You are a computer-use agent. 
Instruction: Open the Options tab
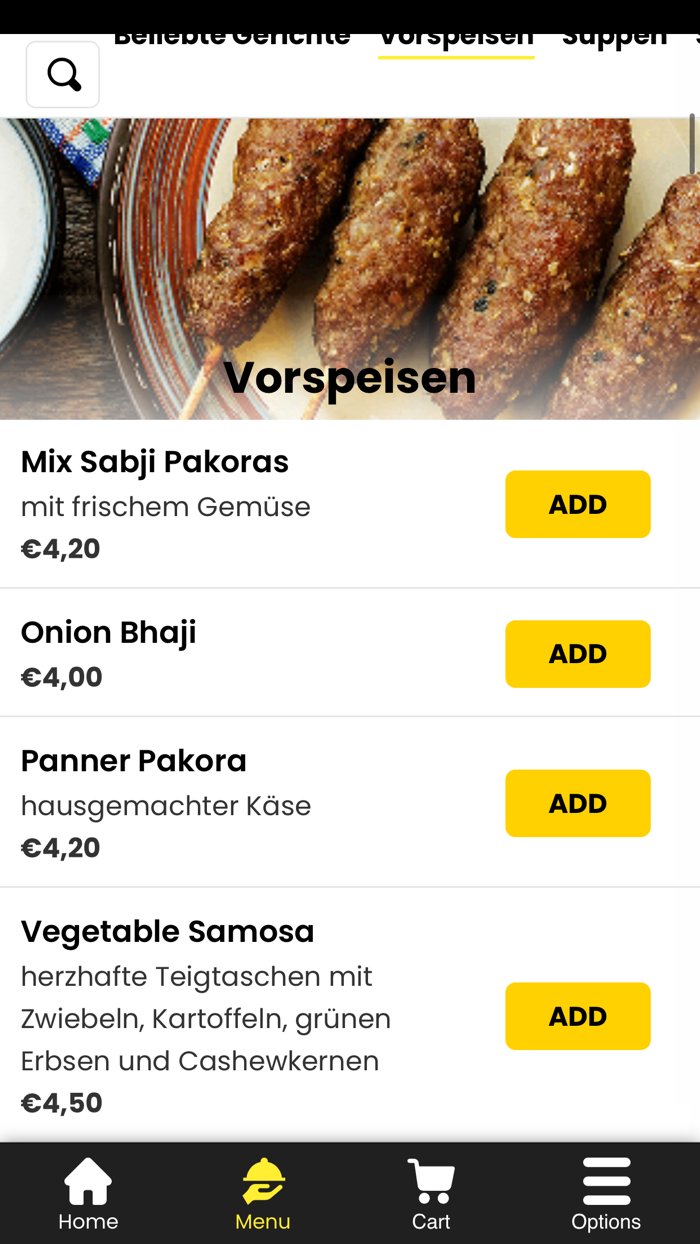point(606,1194)
